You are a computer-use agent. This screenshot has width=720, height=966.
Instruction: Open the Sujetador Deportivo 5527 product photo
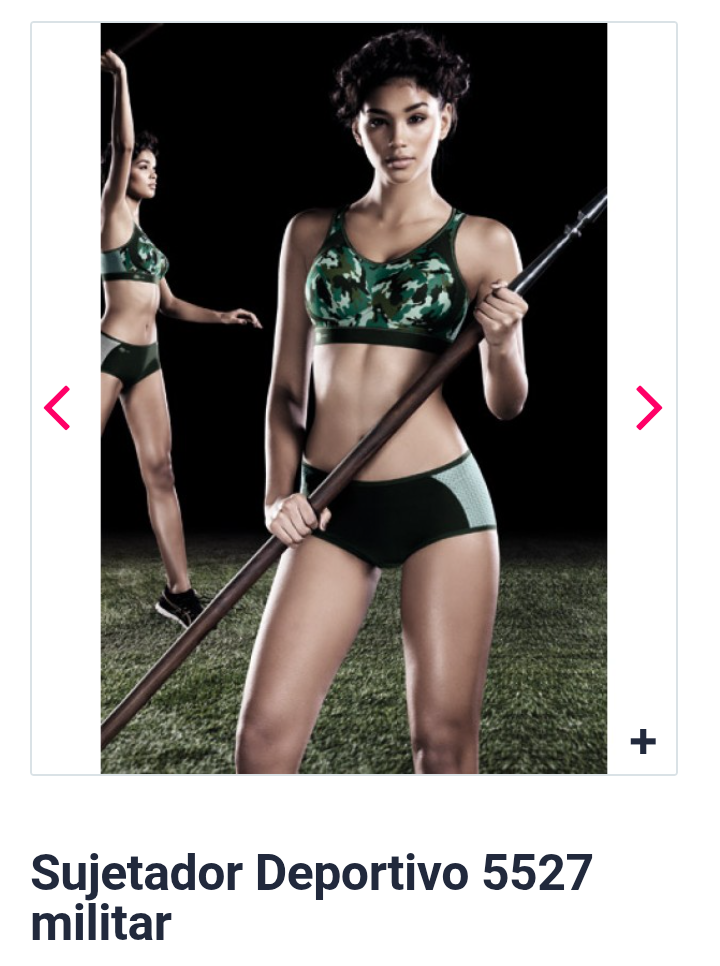(x=354, y=398)
